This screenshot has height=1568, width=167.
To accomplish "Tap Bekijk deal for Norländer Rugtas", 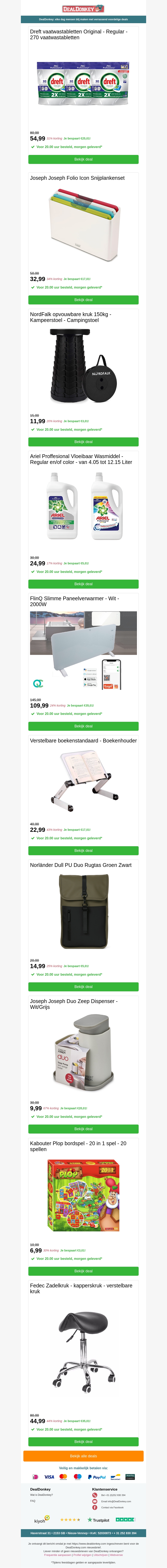I will tap(83, 987).
